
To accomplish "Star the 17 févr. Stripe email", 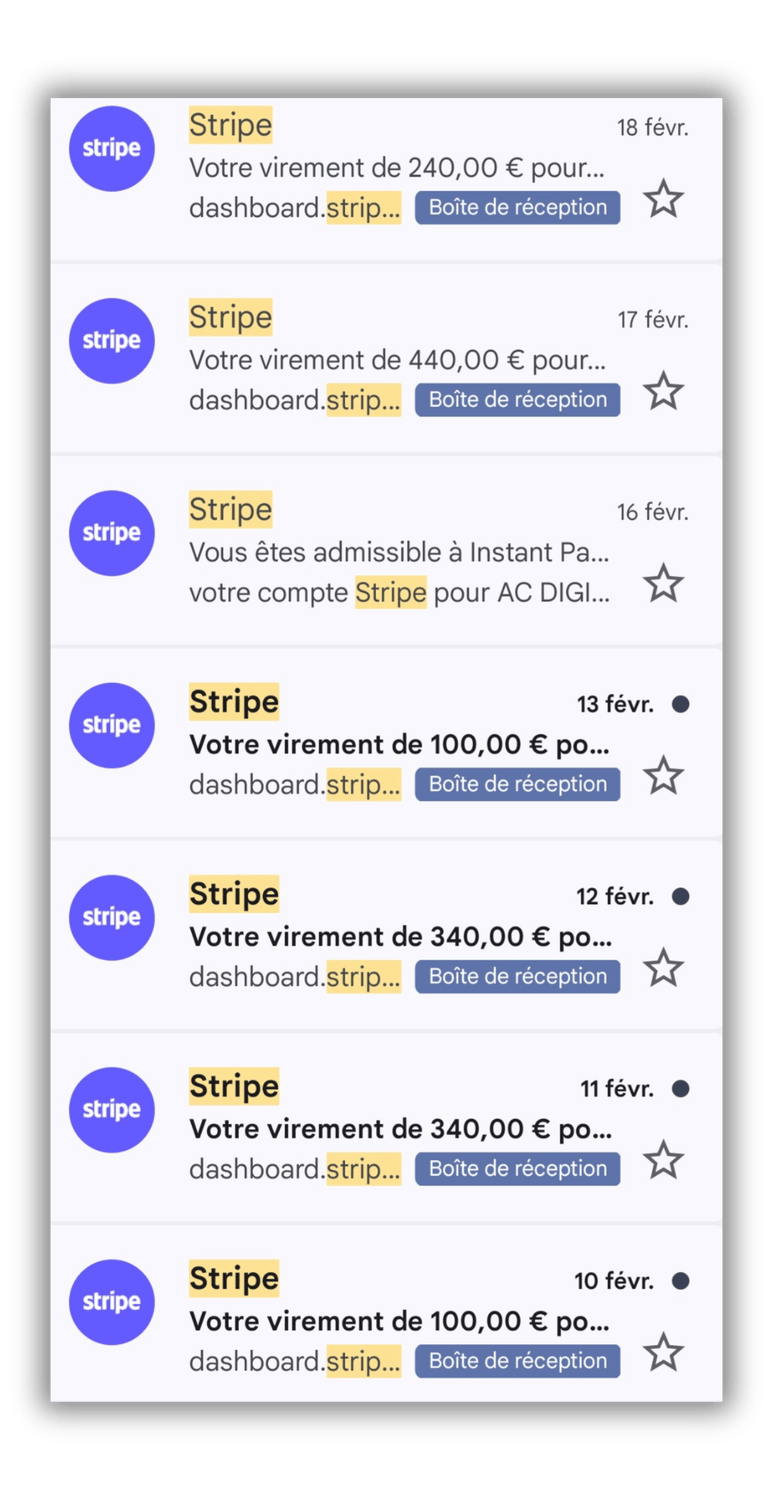I will tap(663, 391).
